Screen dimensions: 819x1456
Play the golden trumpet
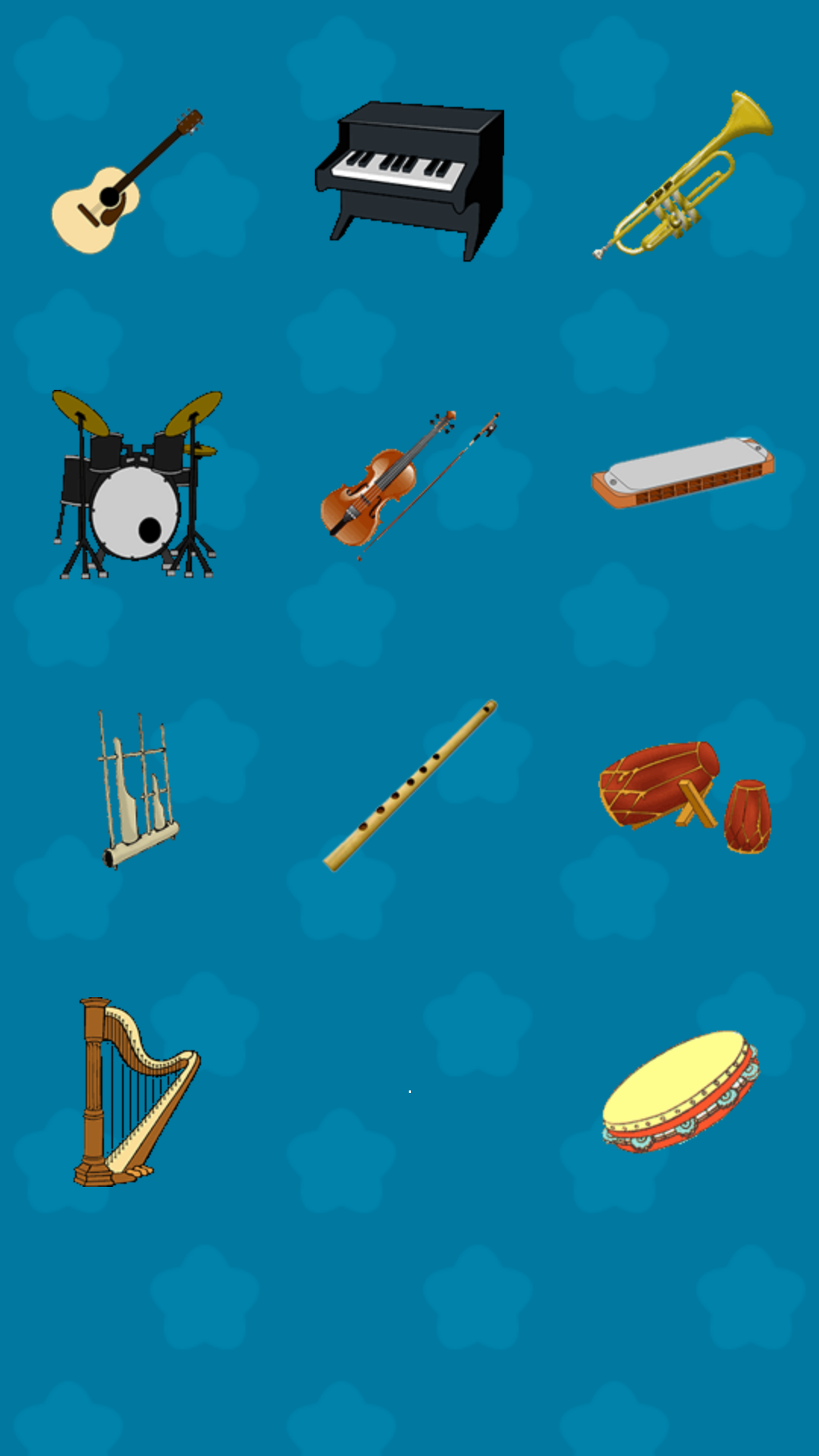click(682, 175)
